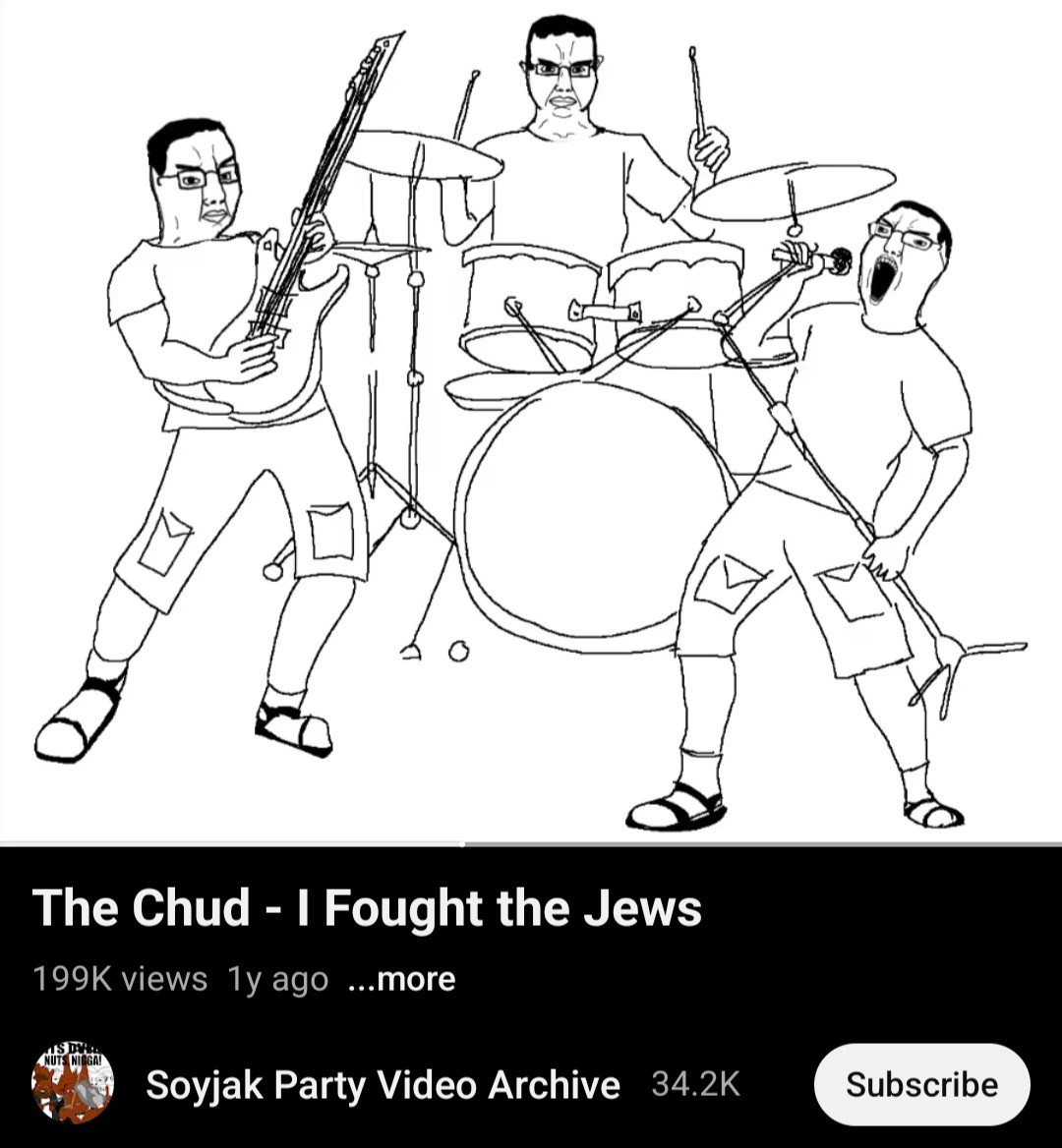Open Soyjak Party Video Archive channel
The image size is (1062, 1148).
coord(383,1085)
